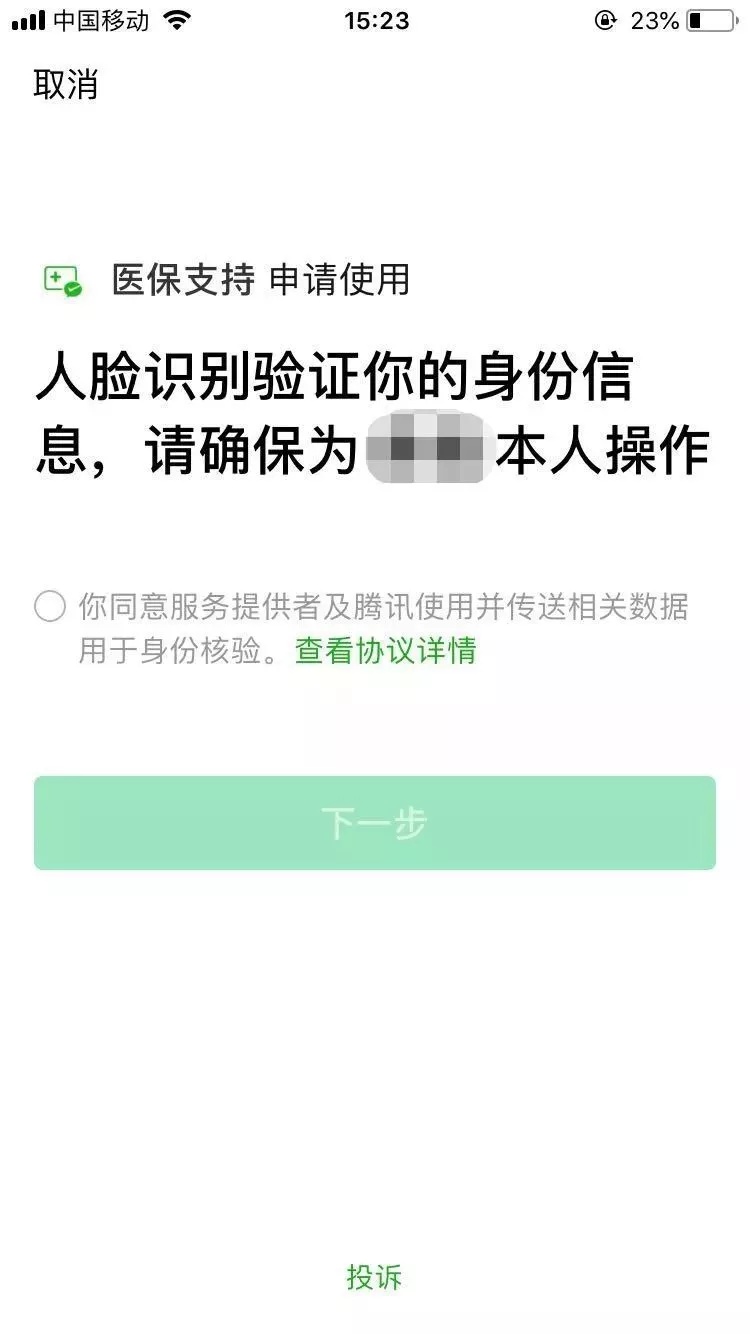The width and height of the screenshot is (750, 1334).
Task: Tap 取消 to cancel verification
Action: [66, 85]
